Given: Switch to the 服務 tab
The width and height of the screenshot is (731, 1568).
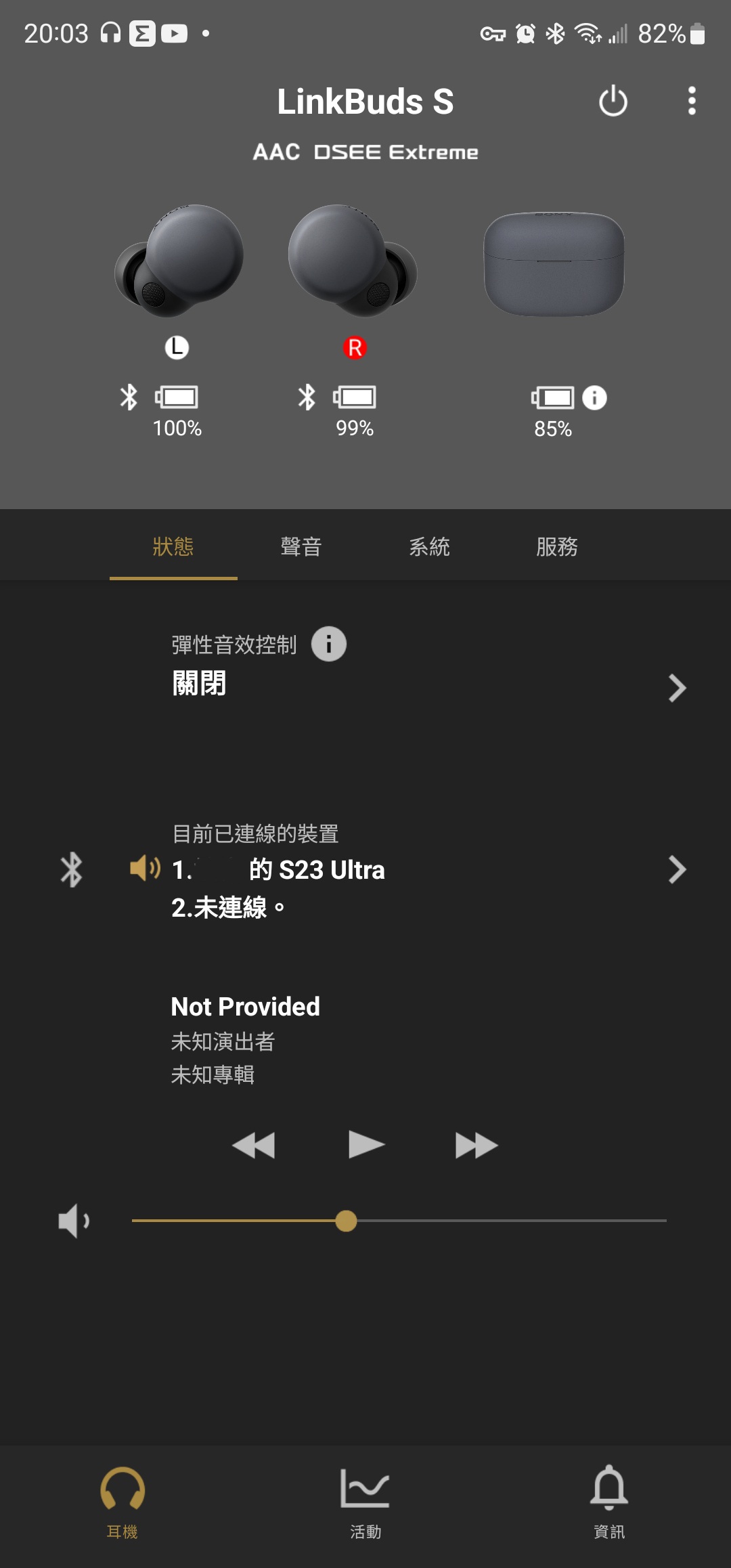Looking at the screenshot, I should pyautogui.click(x=556, y=547).
